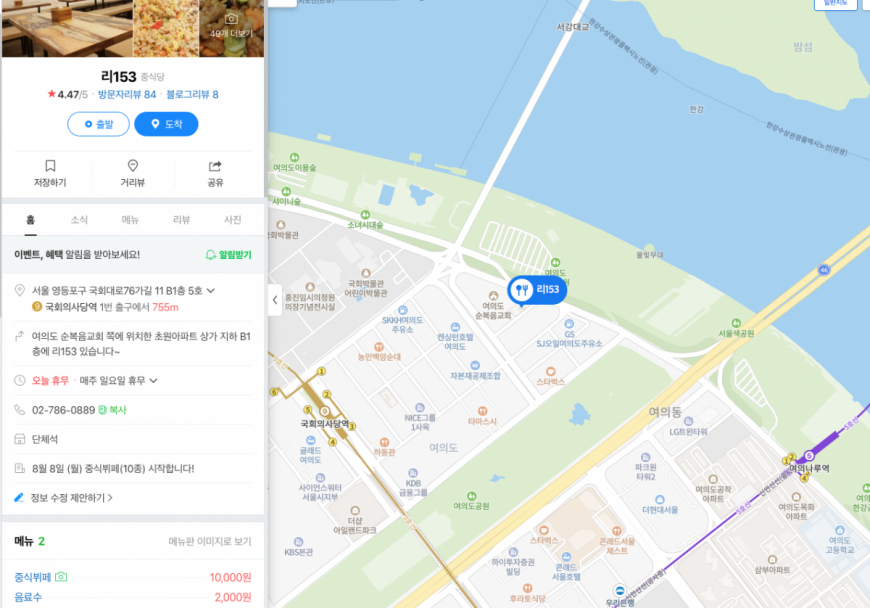Viewport: 870px width, 608px height.
Task: Collapse the side panel with the arrow
Action: click(x=275, y=299)
